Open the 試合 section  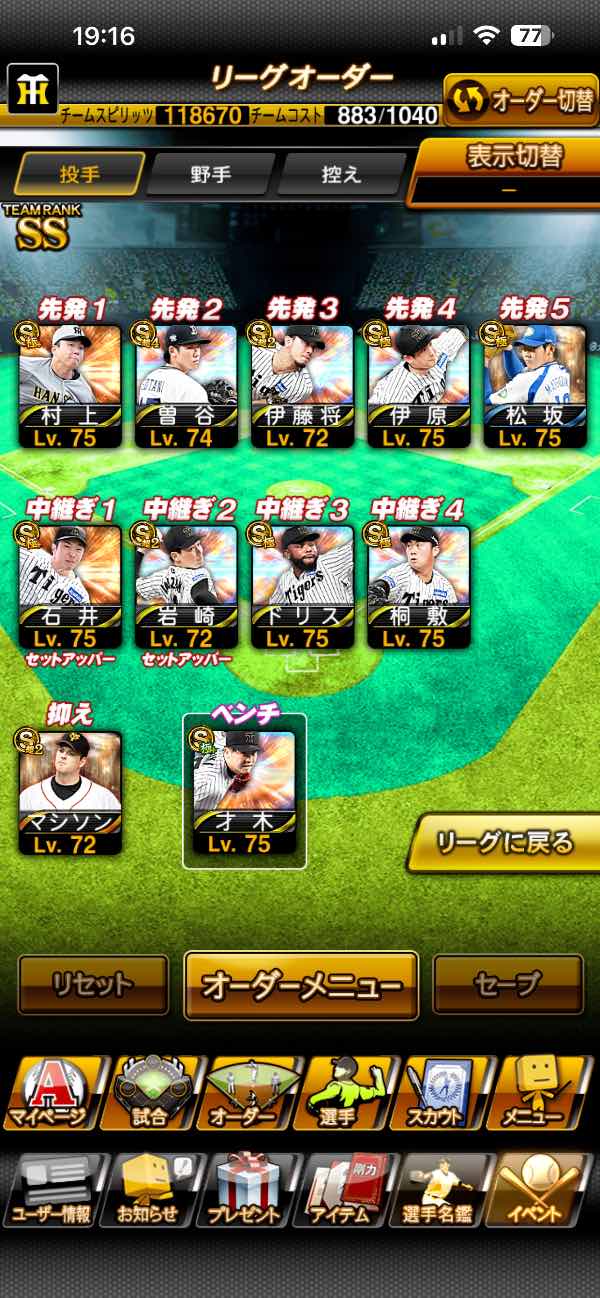click(148, 1093)
